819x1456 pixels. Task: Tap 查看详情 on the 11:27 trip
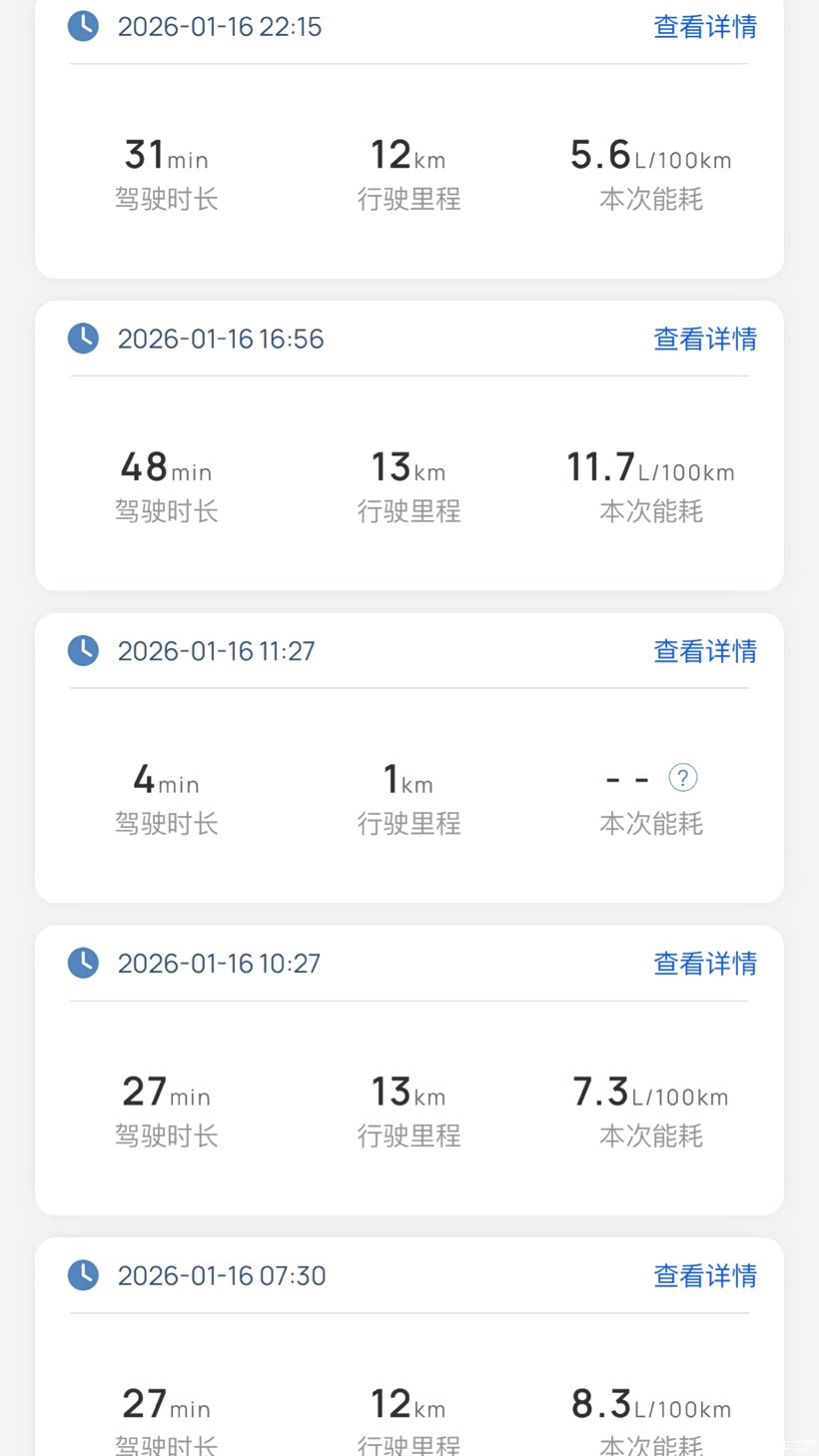click(x=704, y=651)
